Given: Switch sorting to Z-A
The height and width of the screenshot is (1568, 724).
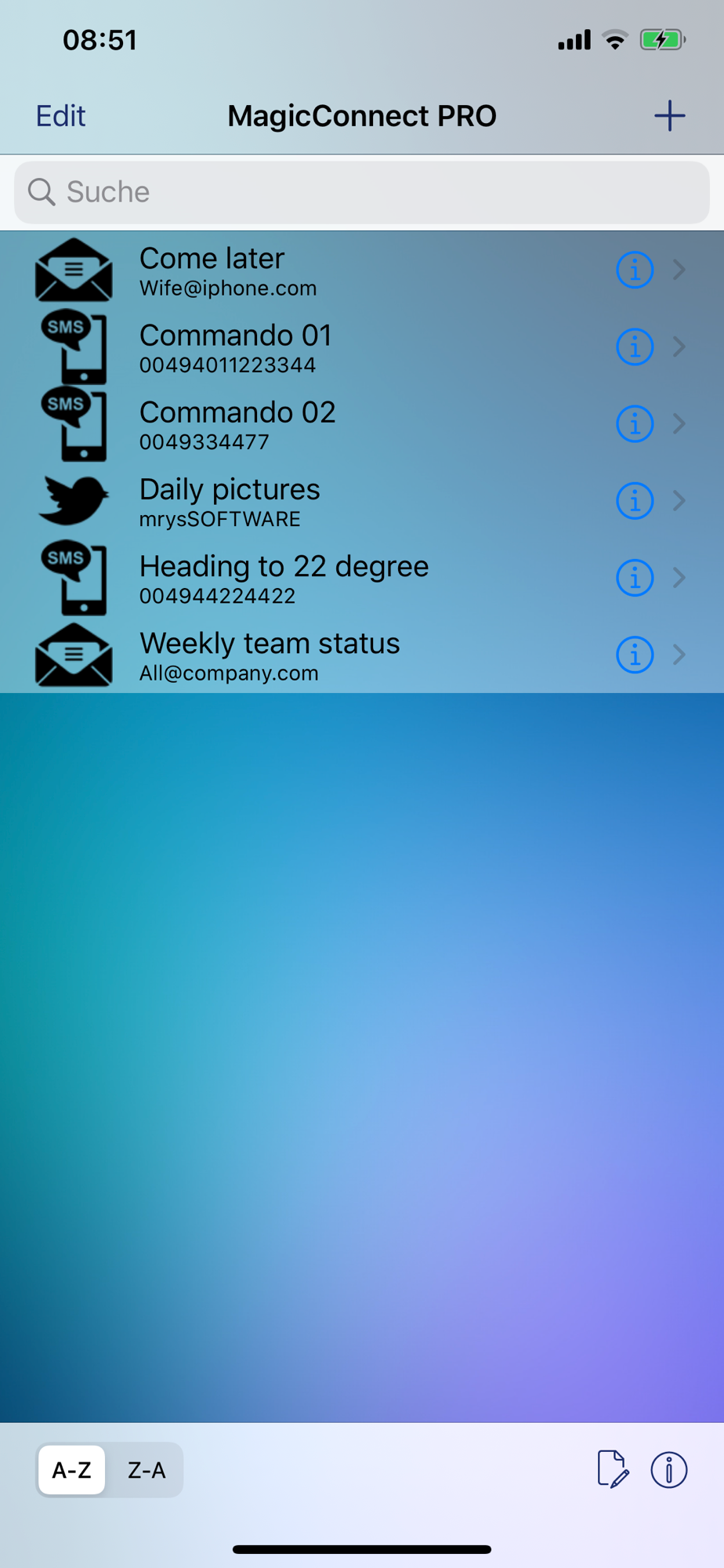Looking at the screenshot, I should click(x=147, y=1470).
